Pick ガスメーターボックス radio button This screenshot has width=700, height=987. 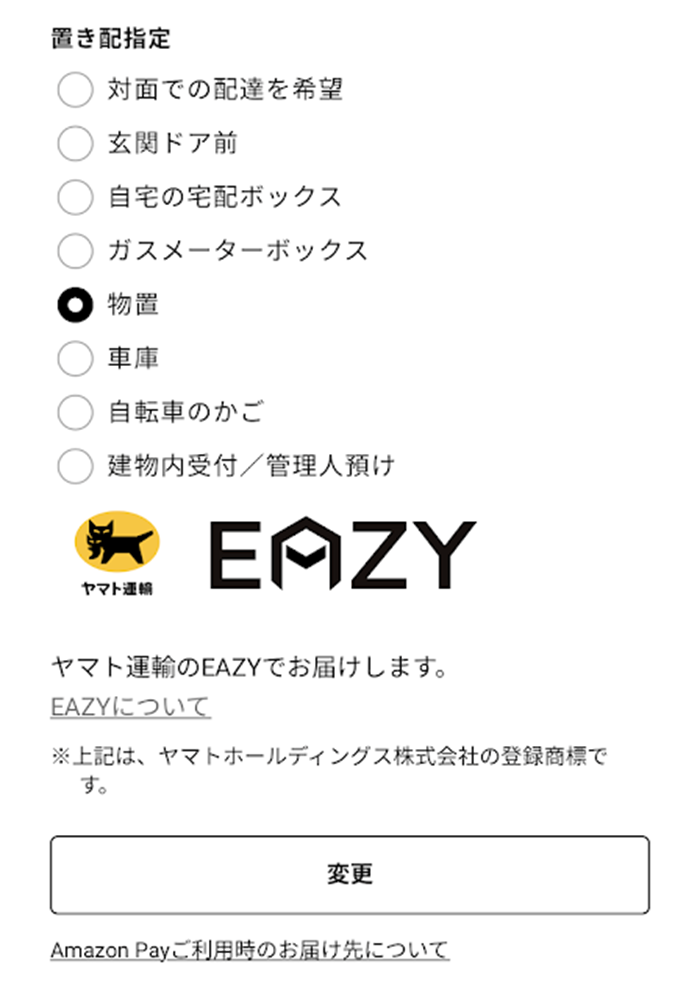point(75,251)
